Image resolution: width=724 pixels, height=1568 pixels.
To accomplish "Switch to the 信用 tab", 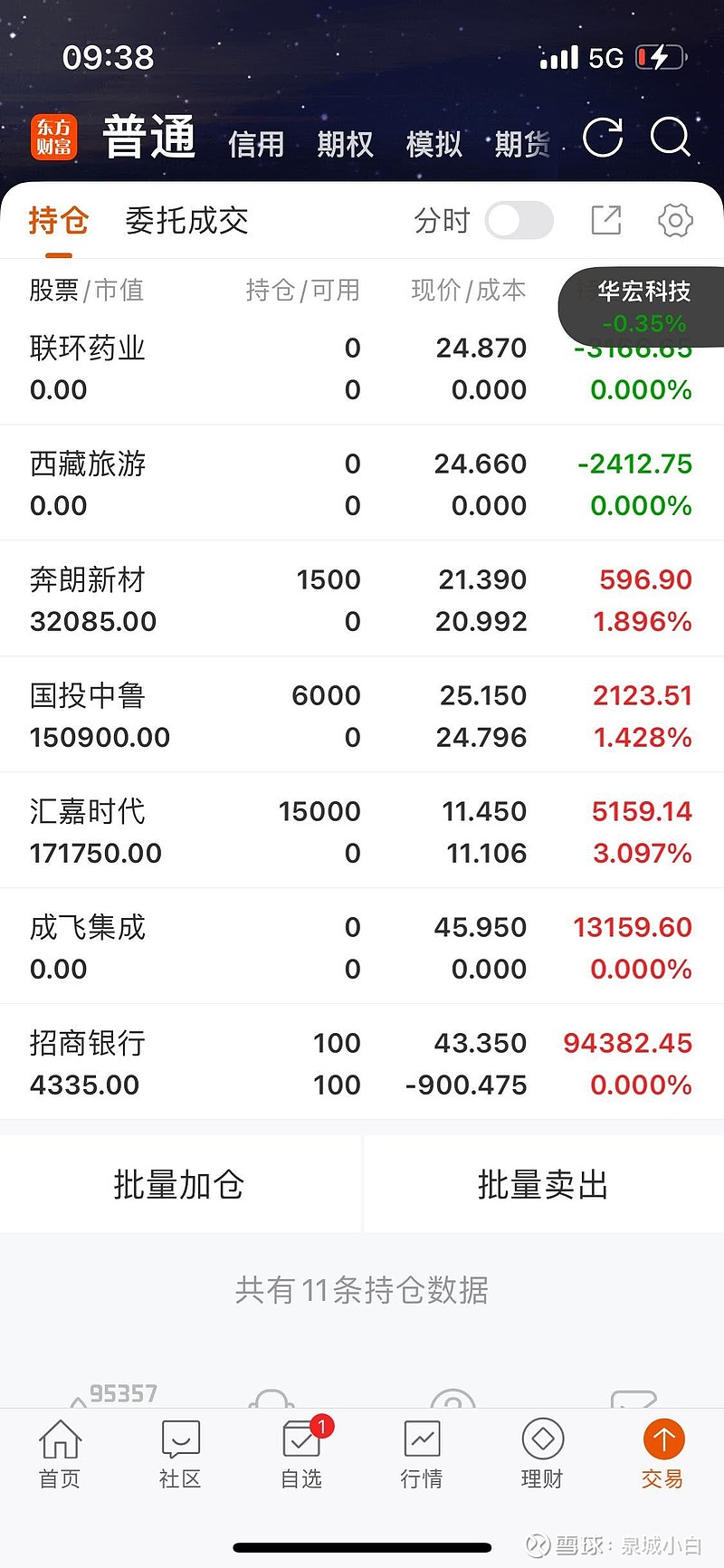I will coord(256,143).
